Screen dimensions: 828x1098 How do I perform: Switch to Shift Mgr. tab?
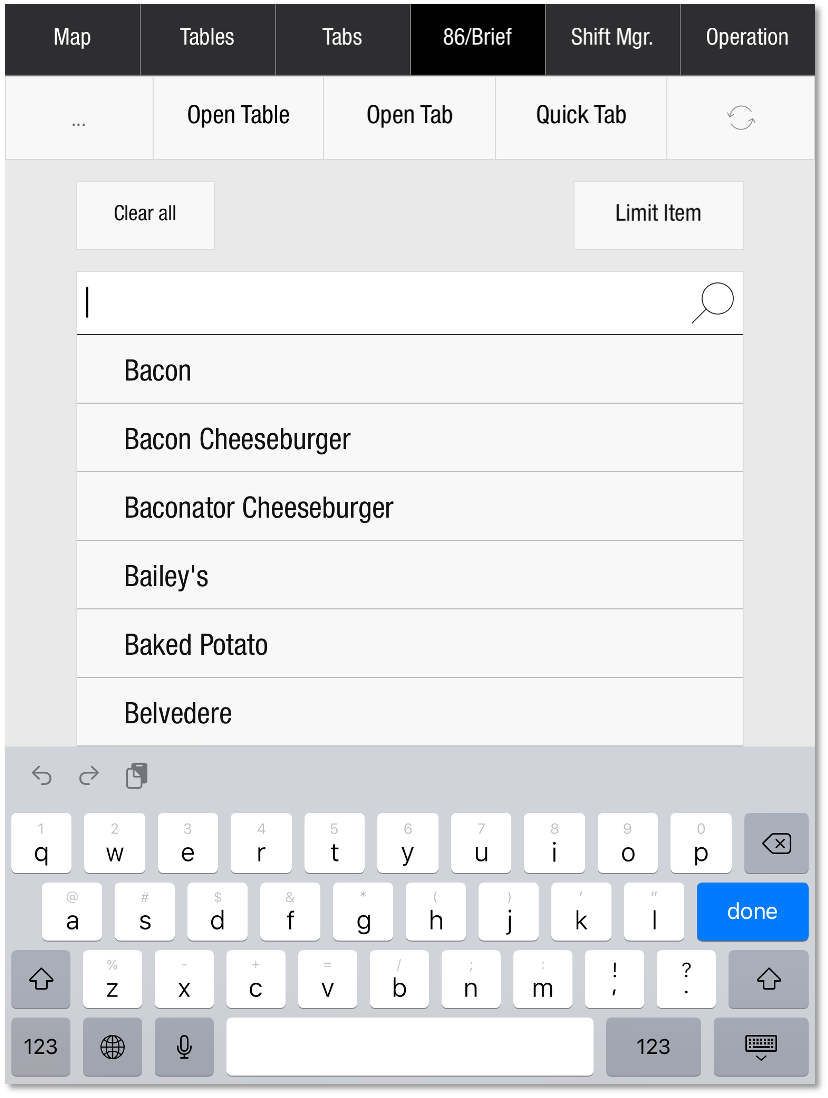tap(612, 38)
